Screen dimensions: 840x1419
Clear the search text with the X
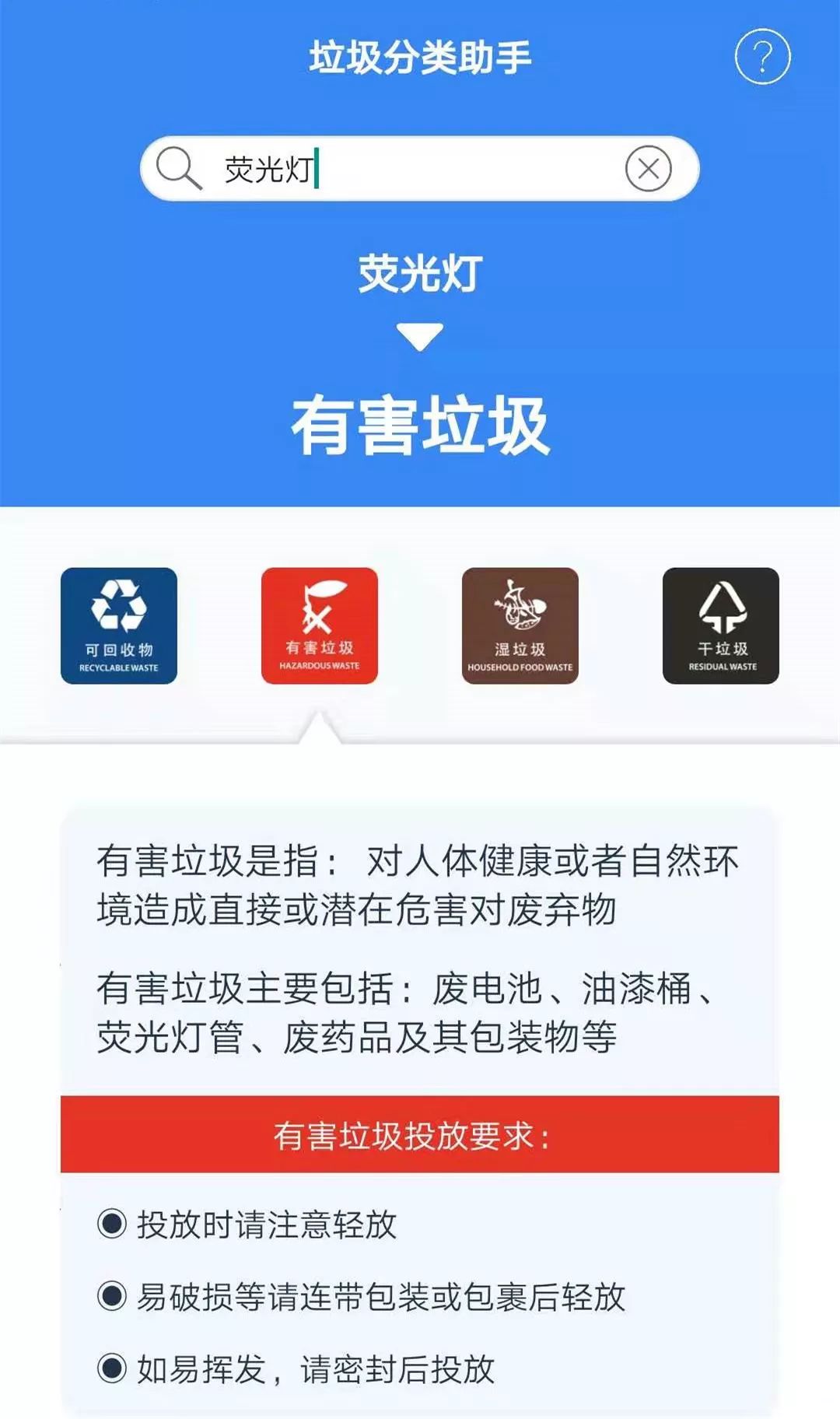pyautogui.click(x=648, y=169)
